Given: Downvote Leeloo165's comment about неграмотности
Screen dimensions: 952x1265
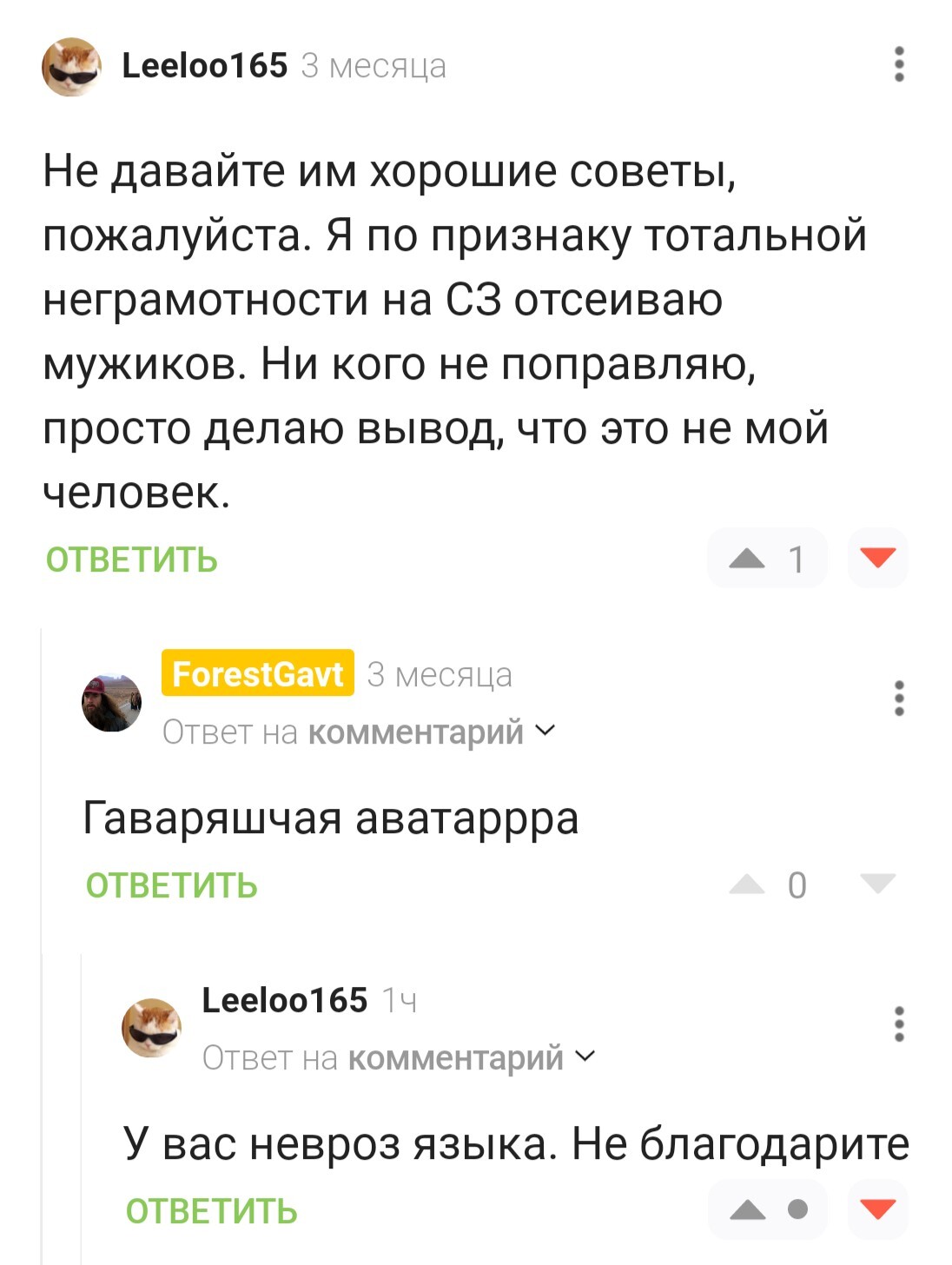Looking at the screenshot, I should pyautogui.click(x=877, y=558).
